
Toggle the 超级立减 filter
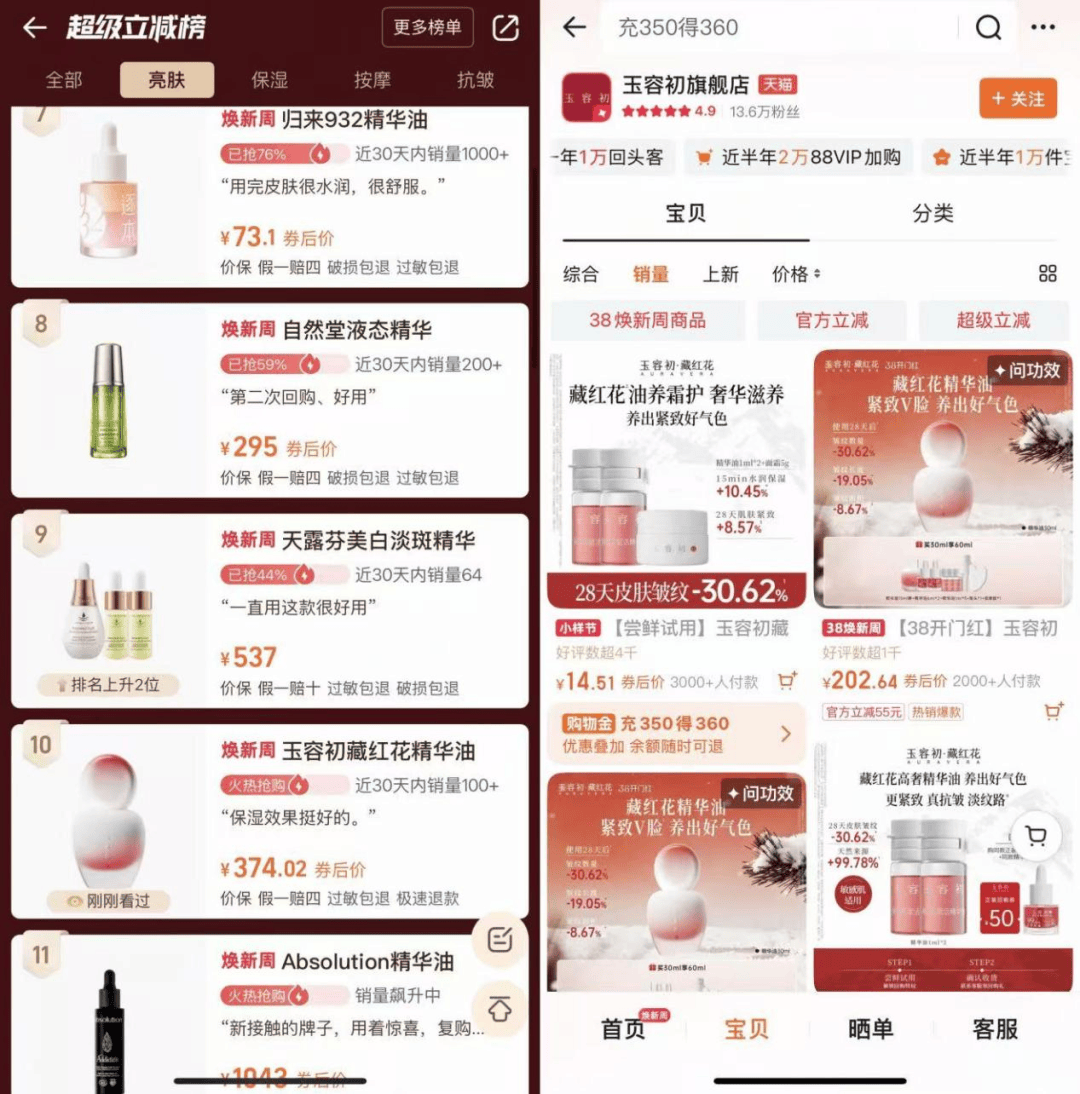995,319
